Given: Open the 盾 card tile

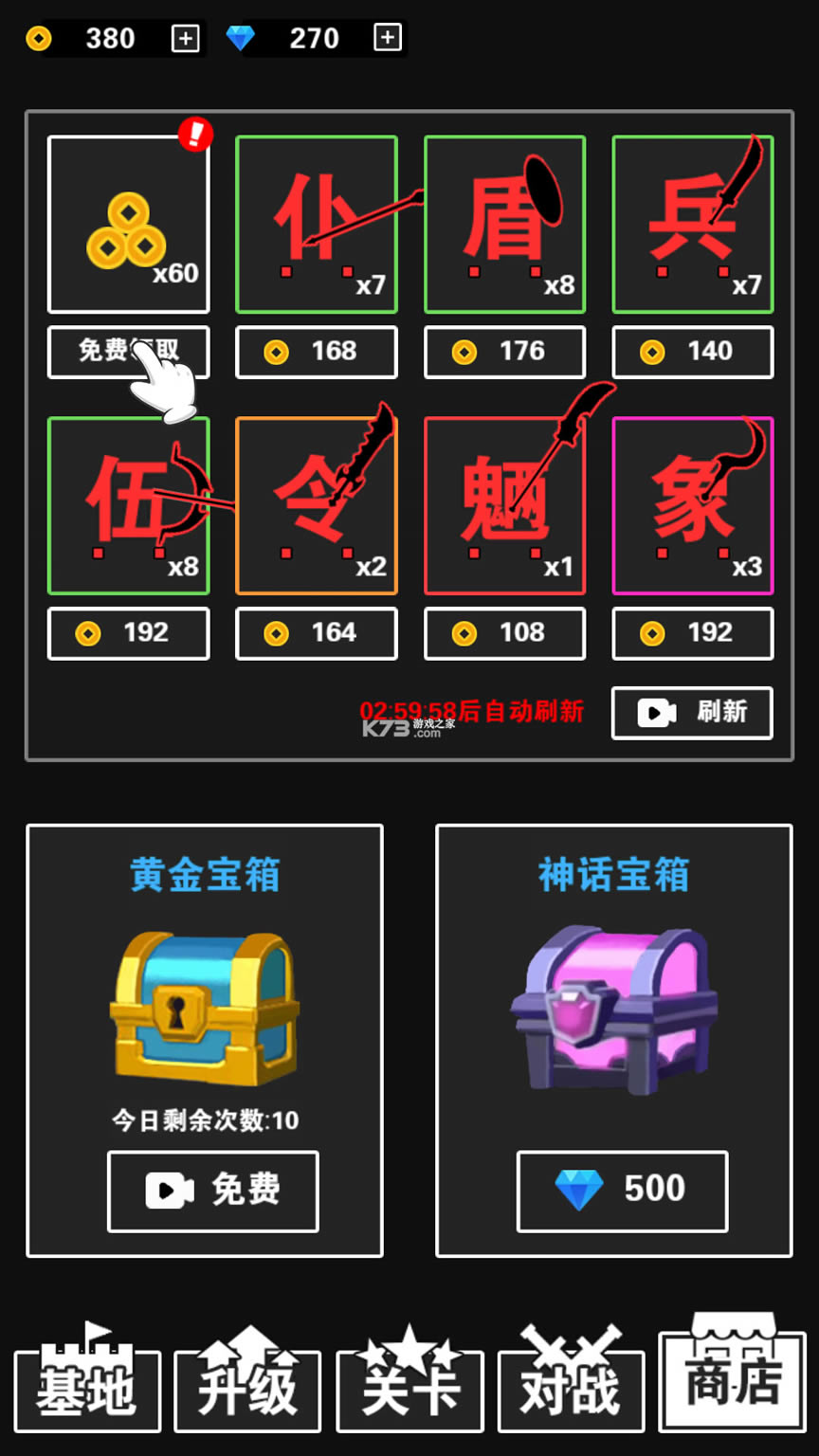Looking at the screenshot, I should tap(504, 224).
